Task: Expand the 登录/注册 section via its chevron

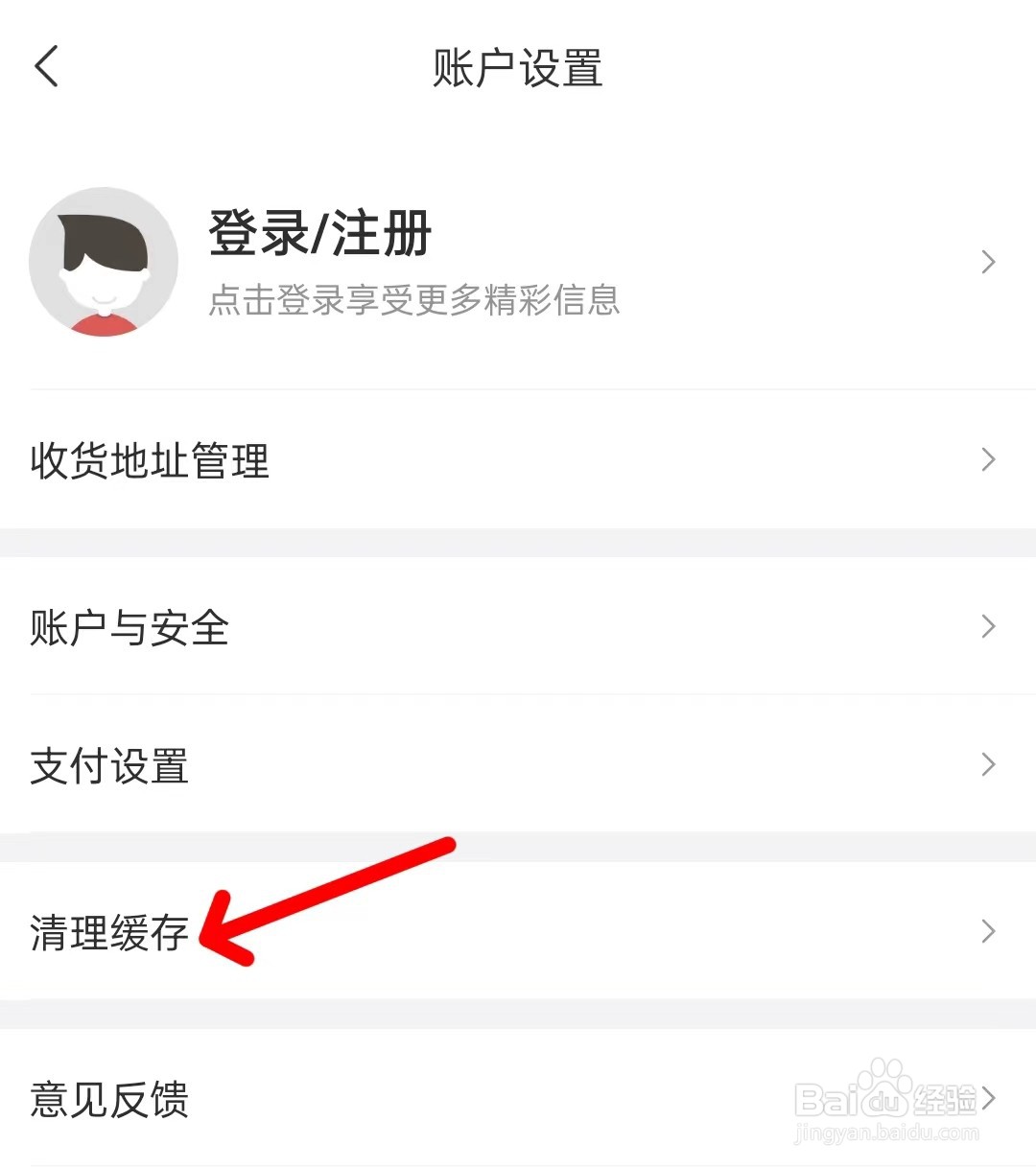Action: (x=989, y=261)
